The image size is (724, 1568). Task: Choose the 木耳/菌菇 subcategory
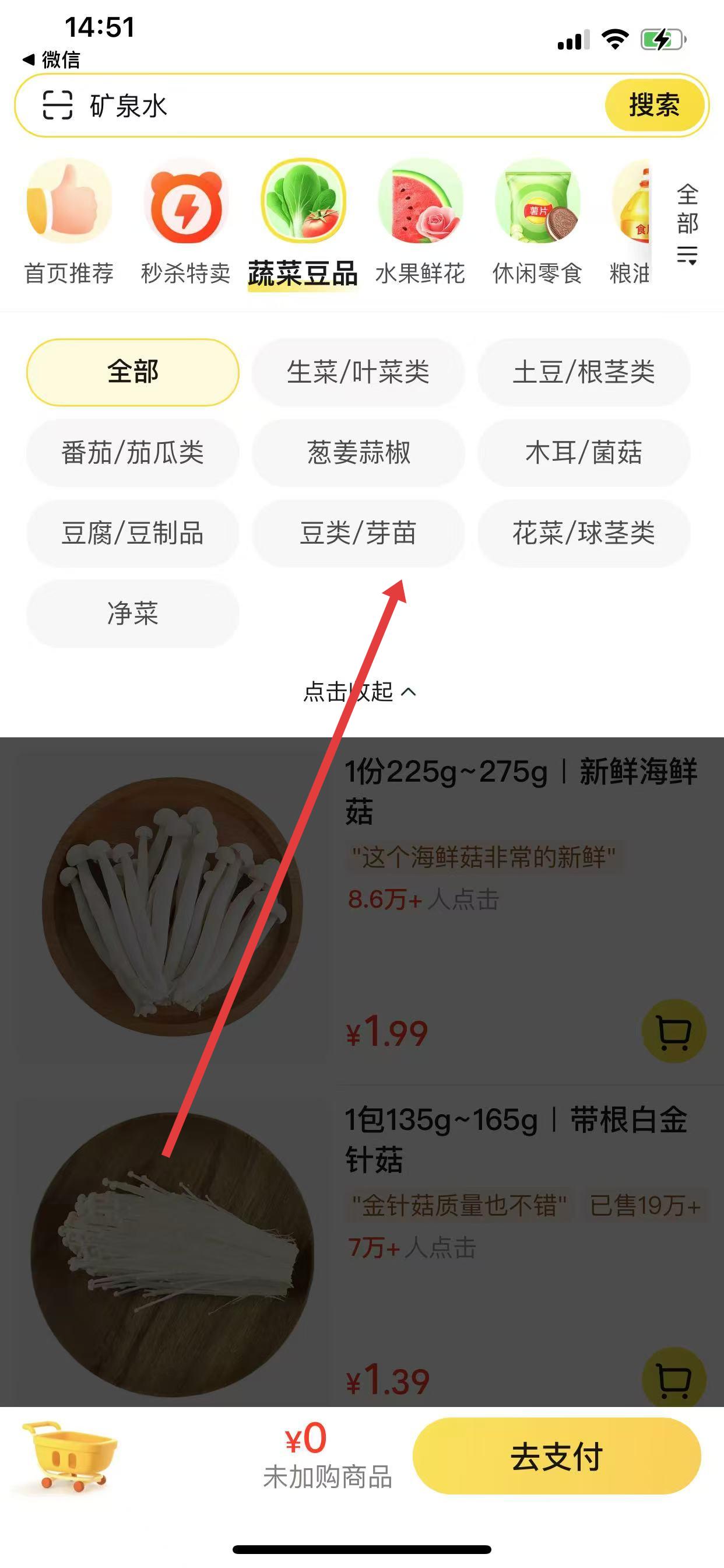(x=584, y=452)
